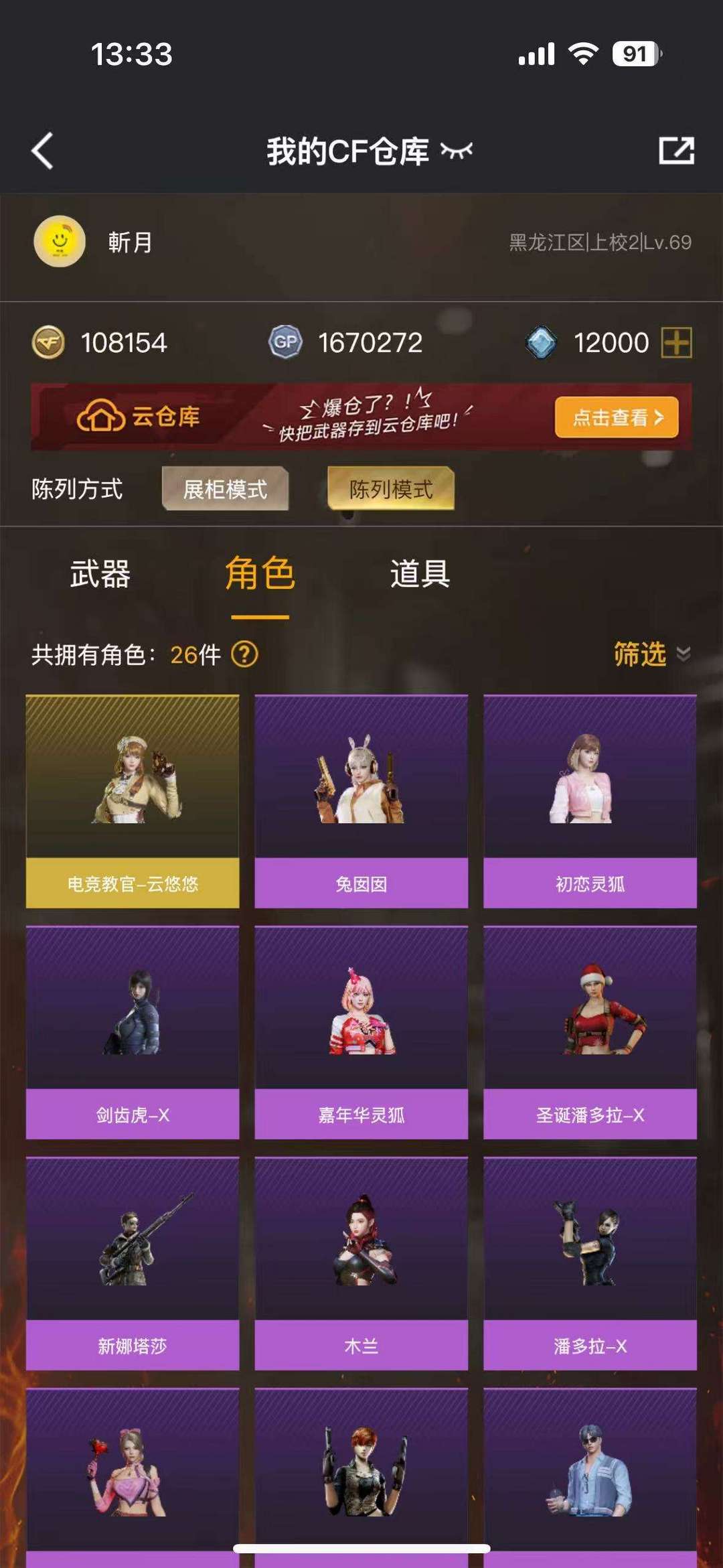Tap 点击查看 on the 云仓库 banner
The height and width of the screenshot is (1568, 723).
pos(617,417)
